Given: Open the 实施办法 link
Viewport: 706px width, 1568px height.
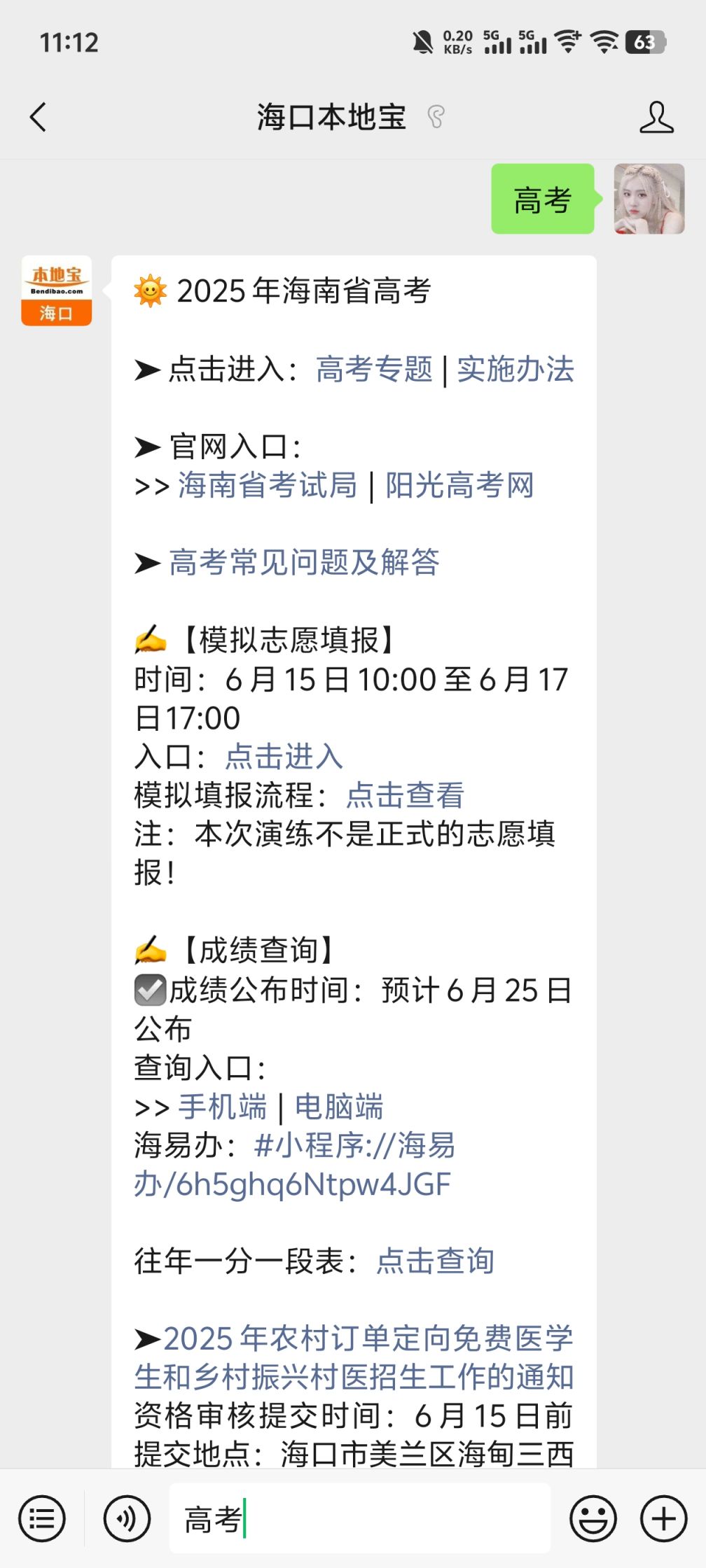Looking at the screenshot, I should click(515, 369).
